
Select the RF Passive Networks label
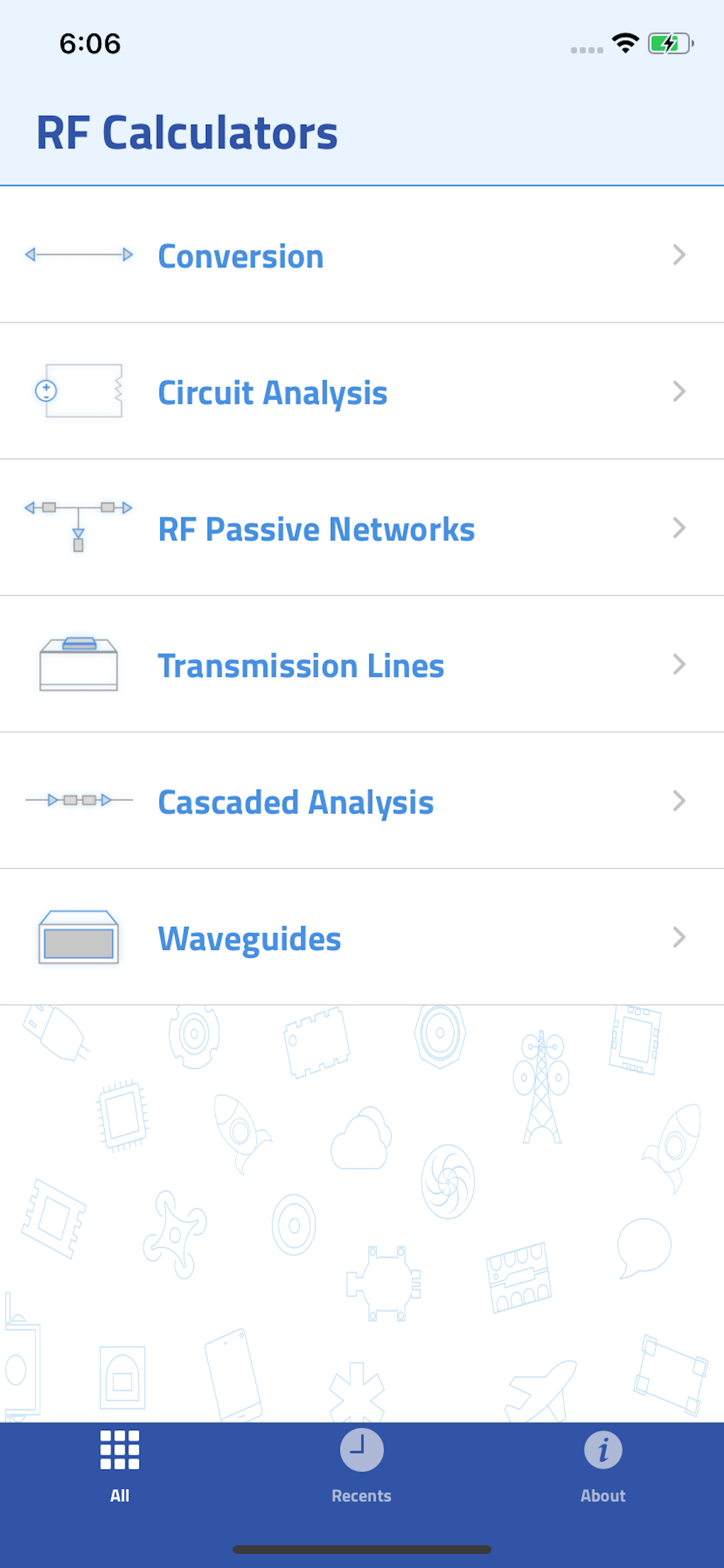316,528
